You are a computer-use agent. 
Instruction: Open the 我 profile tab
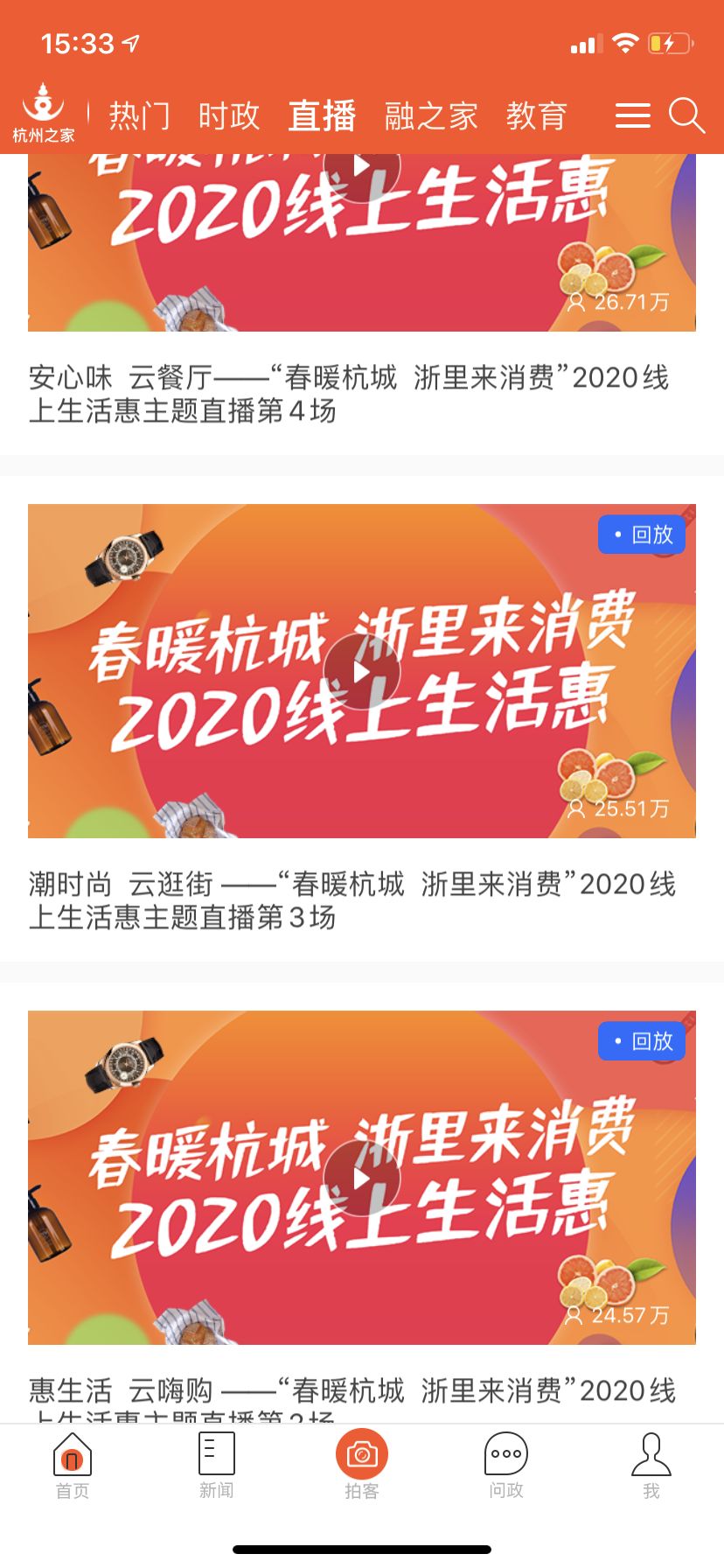pyautogui.click(x=651, y=1465)
